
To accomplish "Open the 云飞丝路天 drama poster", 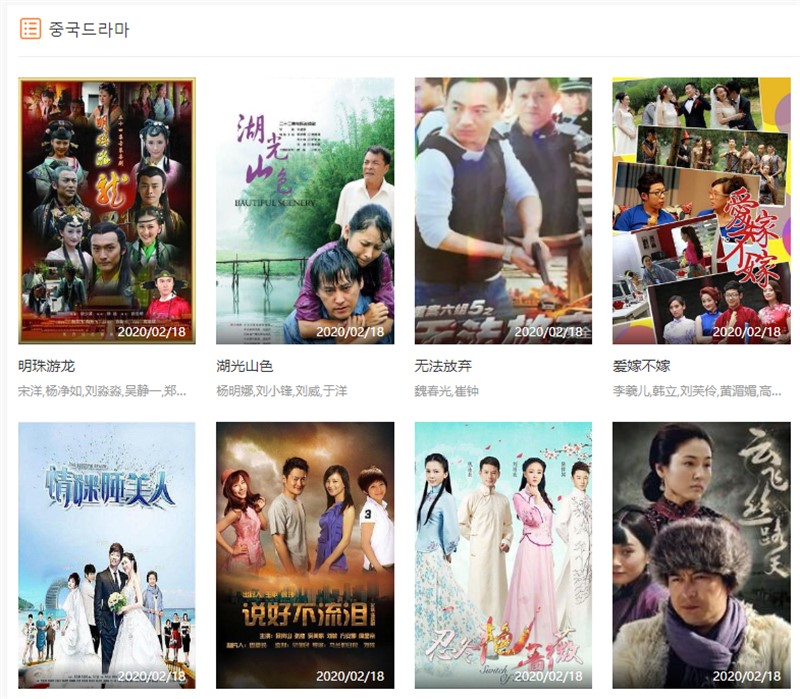I will tap(701, 555).
